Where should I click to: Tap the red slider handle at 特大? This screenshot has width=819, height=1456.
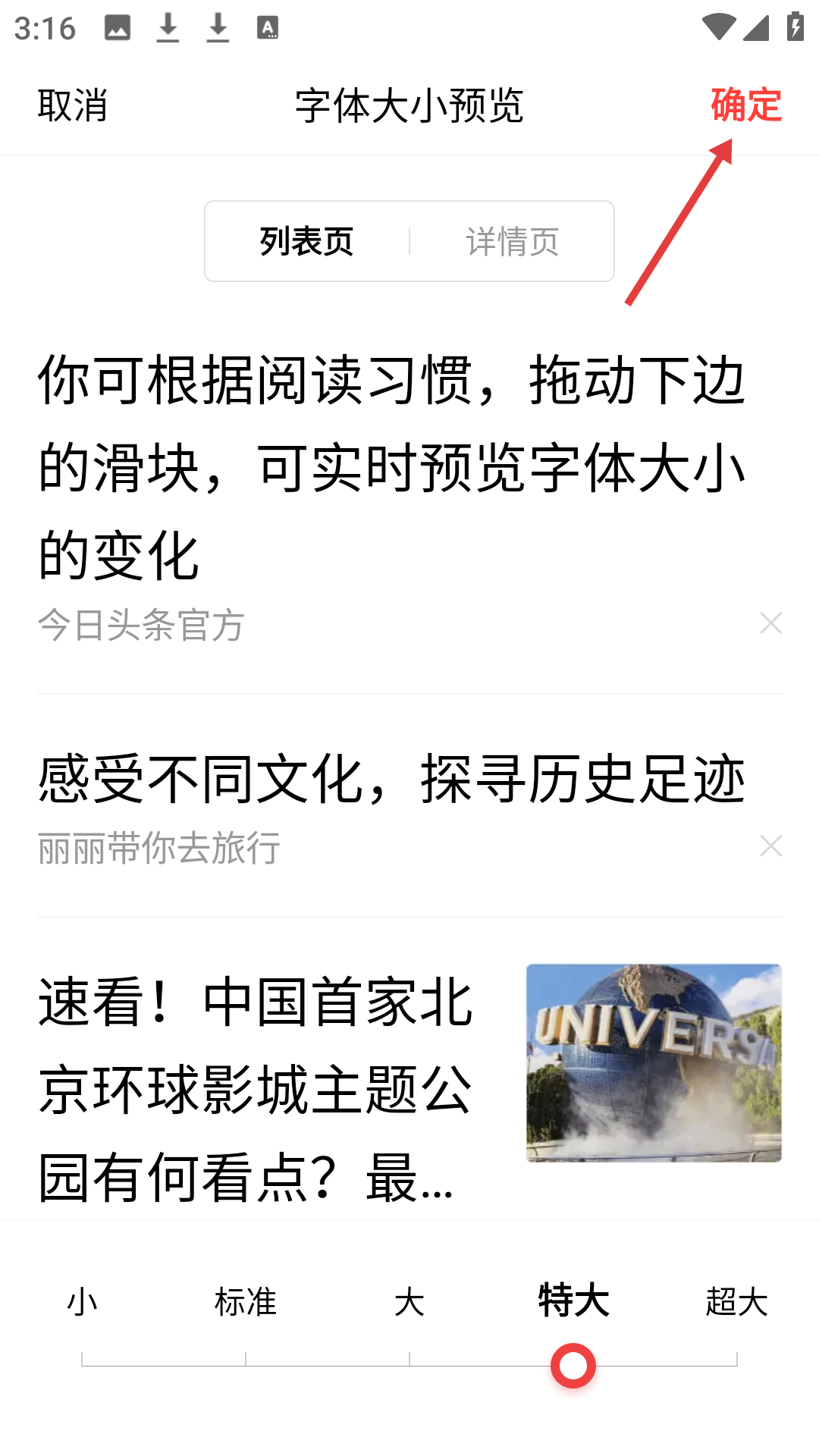573,1366
